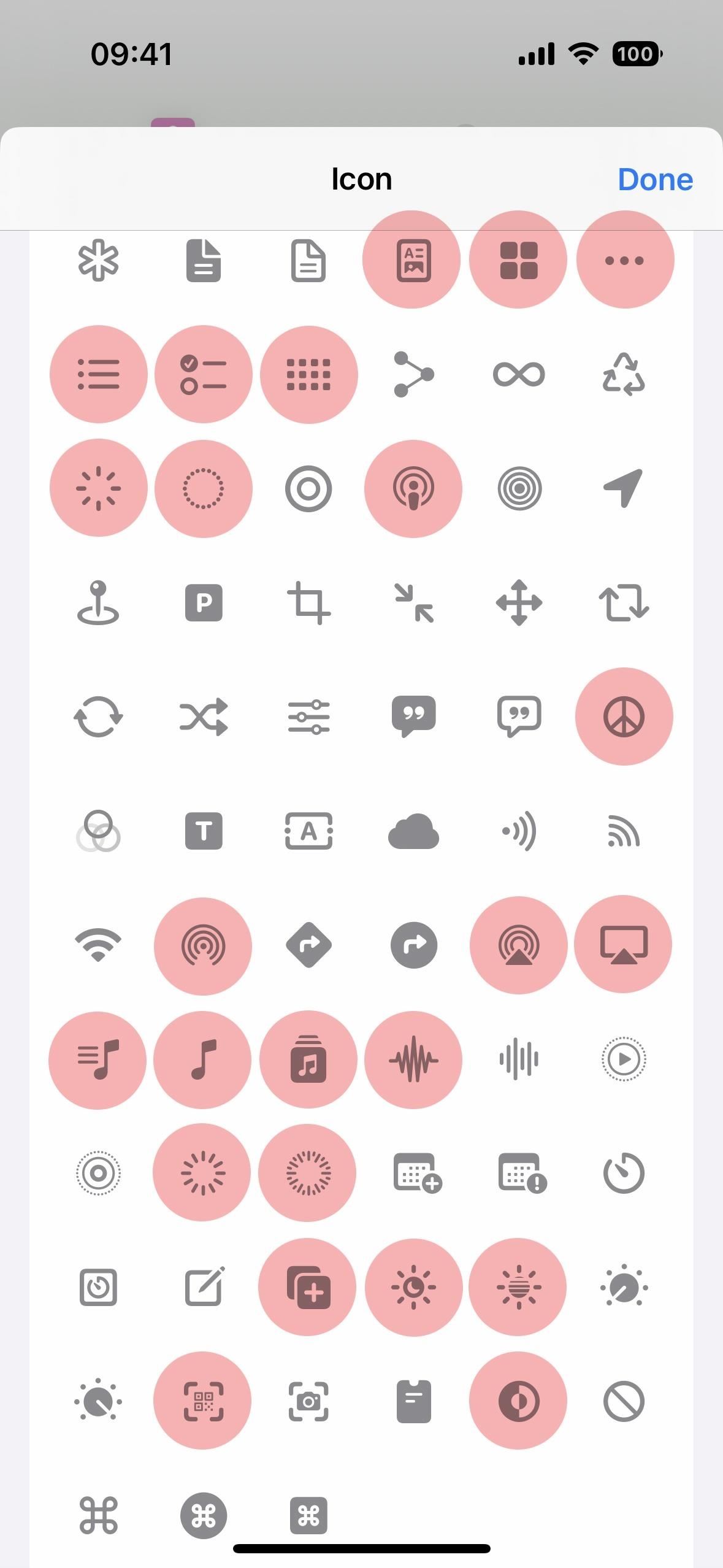Pick the plain command key symbol
The height and width of the screenshot is (1568, 723).
tap(98, 1515)
